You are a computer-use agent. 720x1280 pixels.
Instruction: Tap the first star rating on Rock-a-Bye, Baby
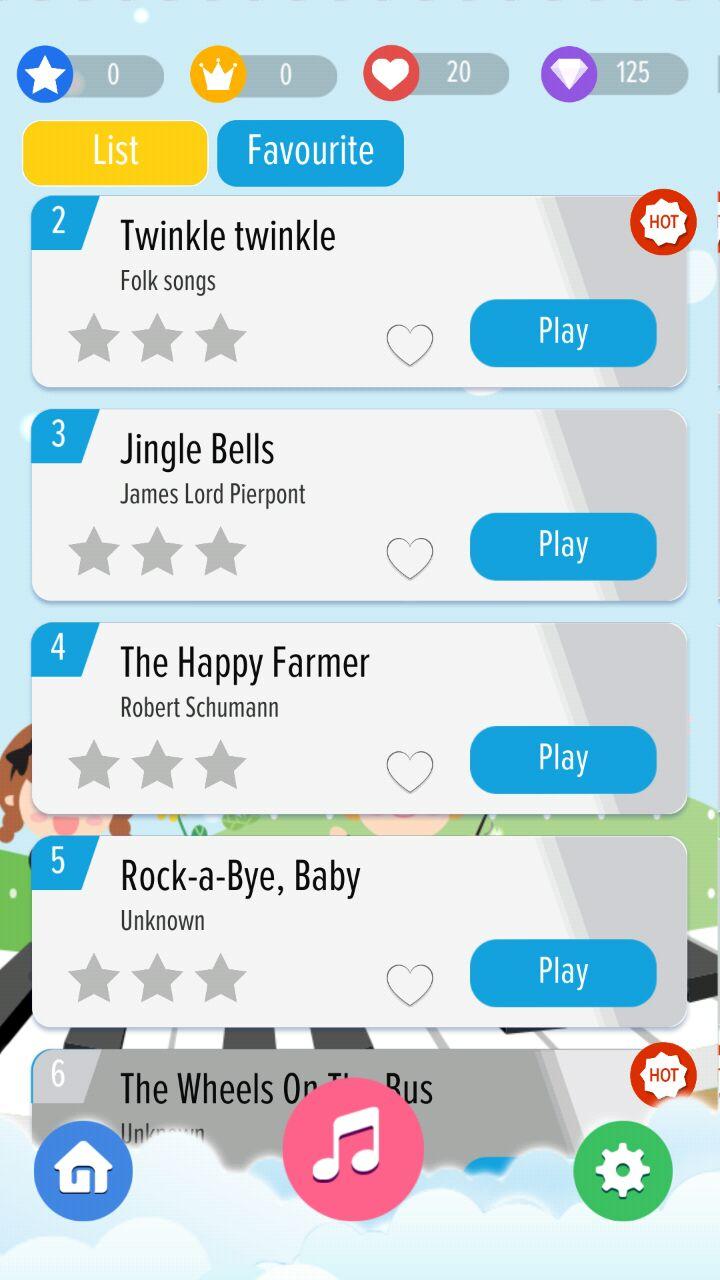[x=94, y=978]
